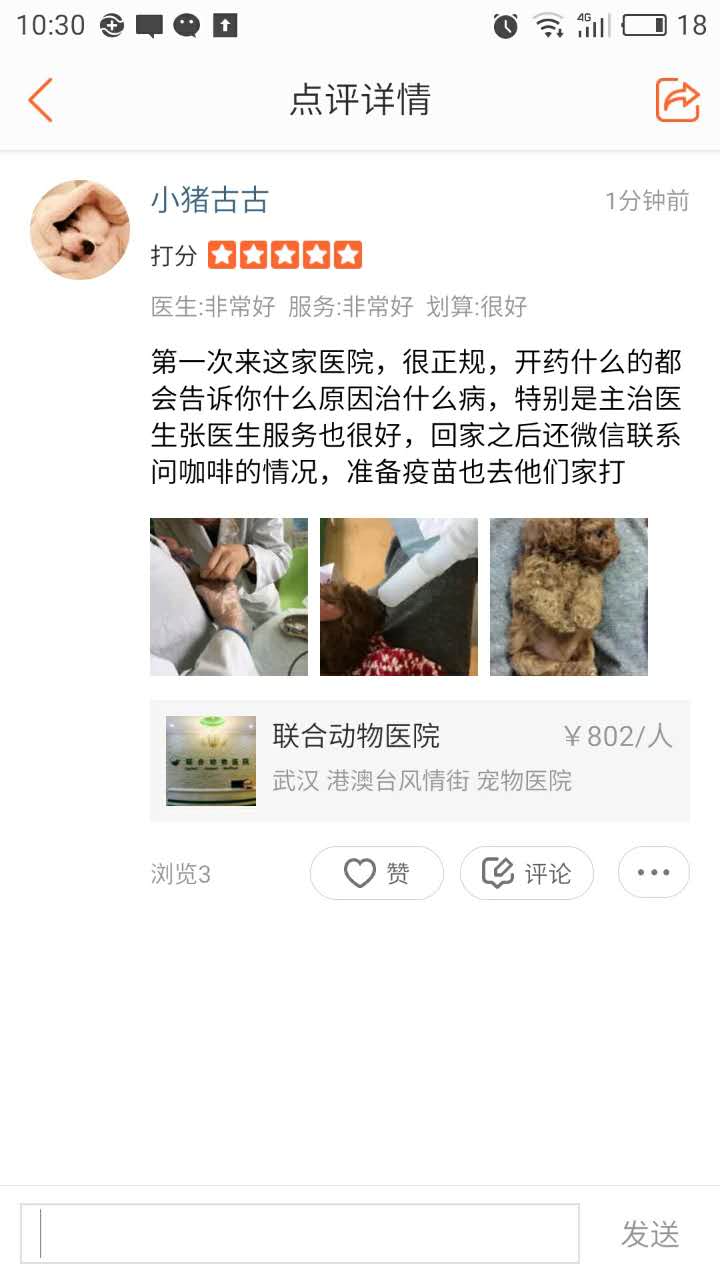View the third photo of the puppy

click(x=569, y=597)
